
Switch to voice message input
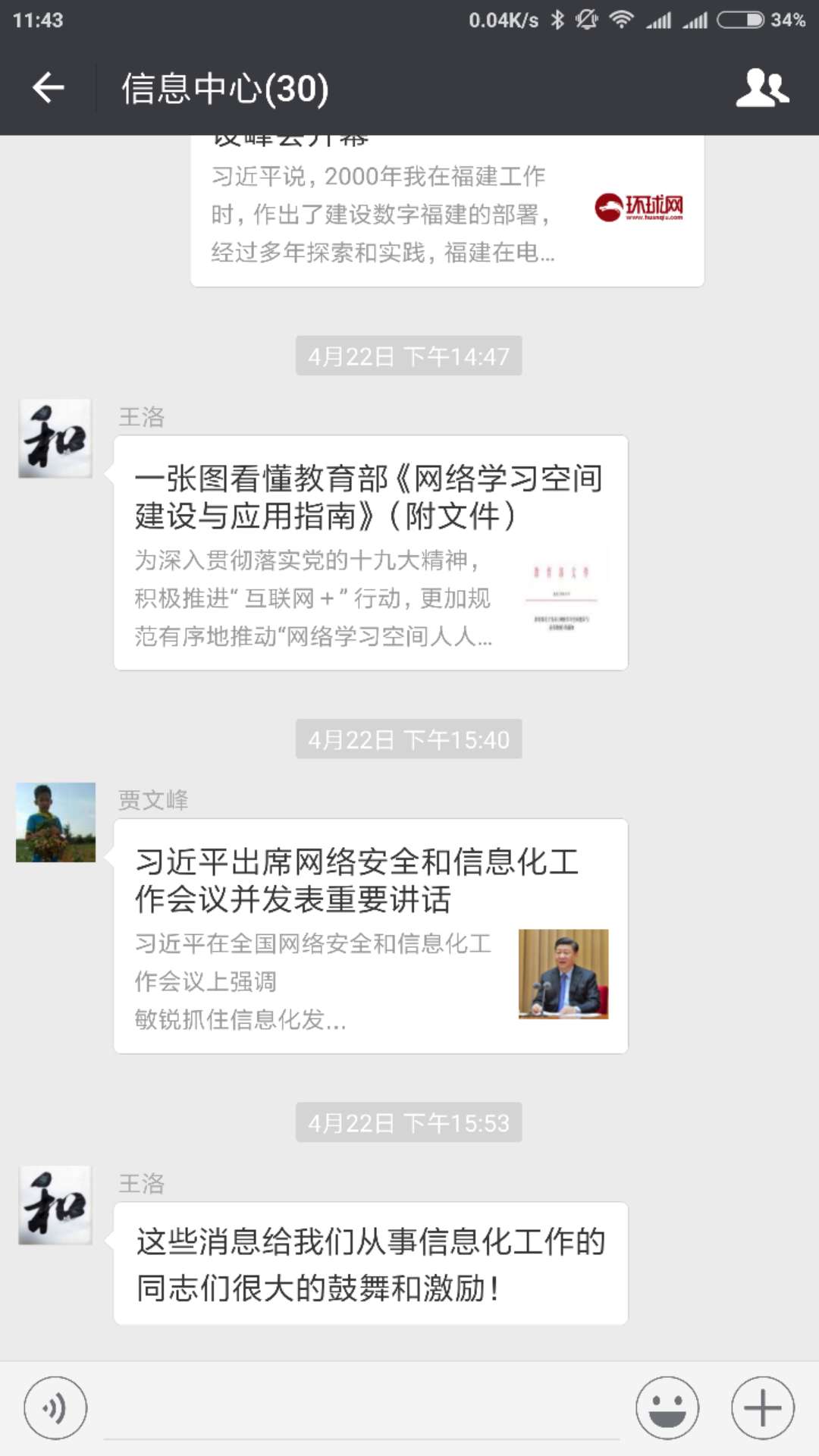pyautogui.click(x=55, y=1408)
